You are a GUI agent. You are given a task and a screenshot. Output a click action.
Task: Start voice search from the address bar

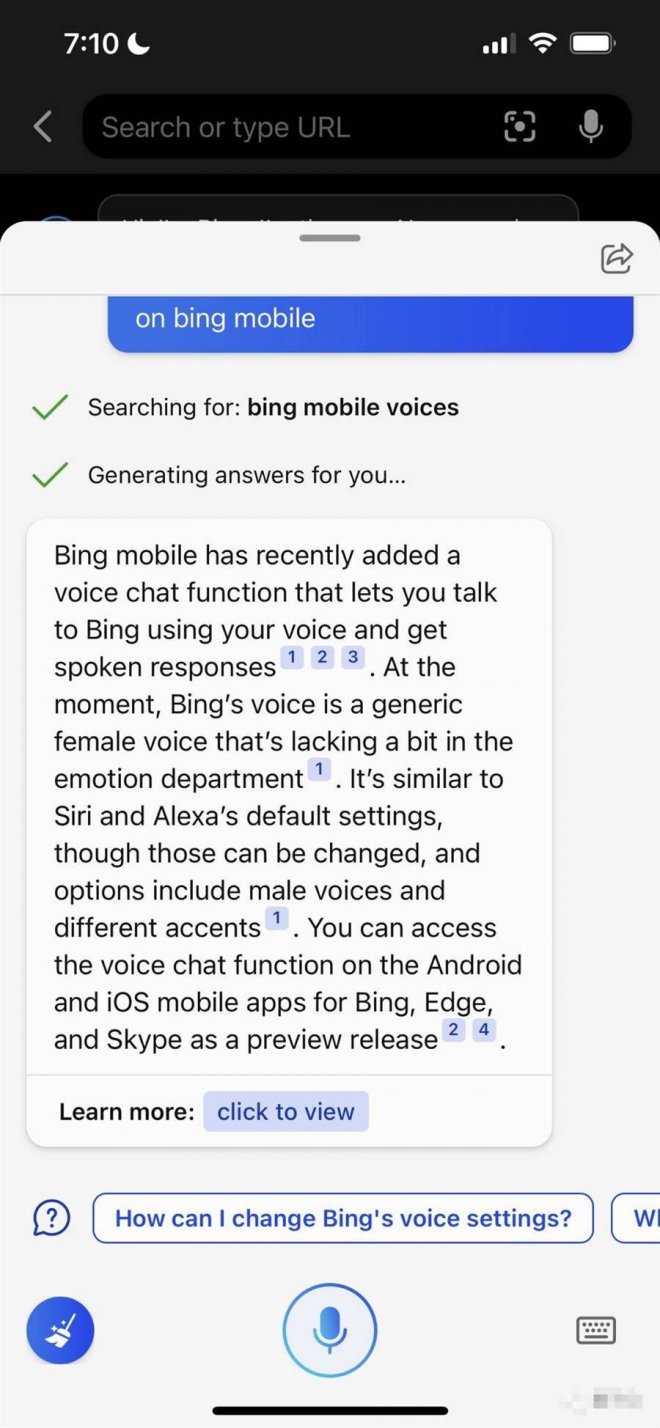[x=591, y=127]
